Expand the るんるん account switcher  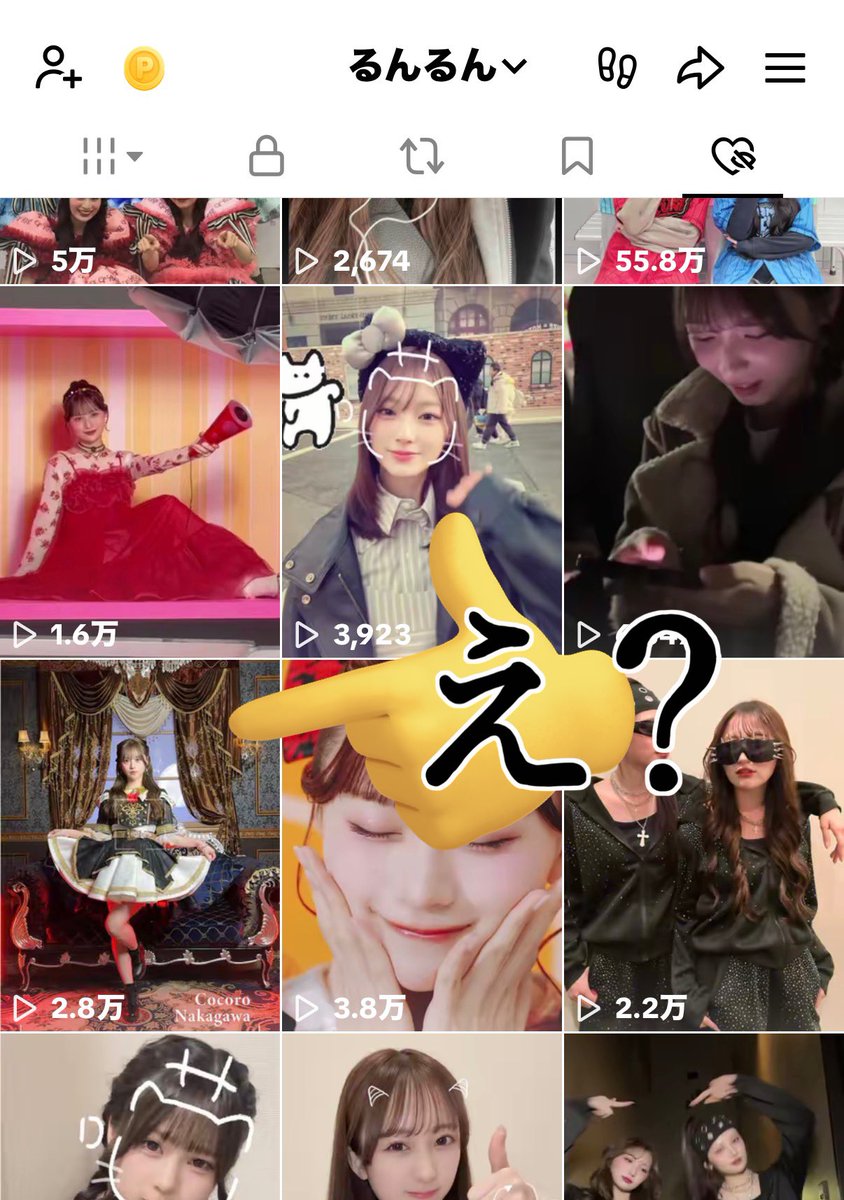437,68
